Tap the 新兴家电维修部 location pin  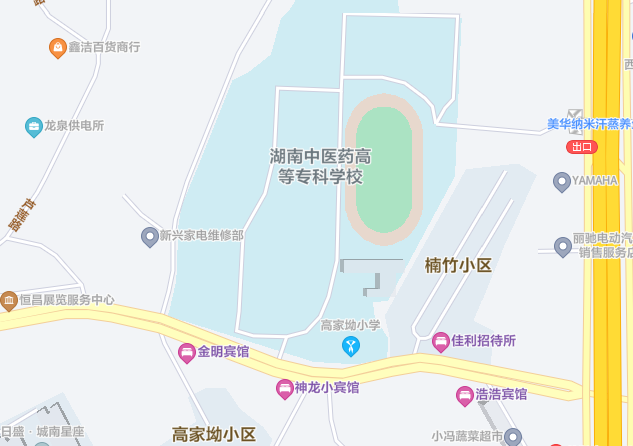(x=150, y=237)
